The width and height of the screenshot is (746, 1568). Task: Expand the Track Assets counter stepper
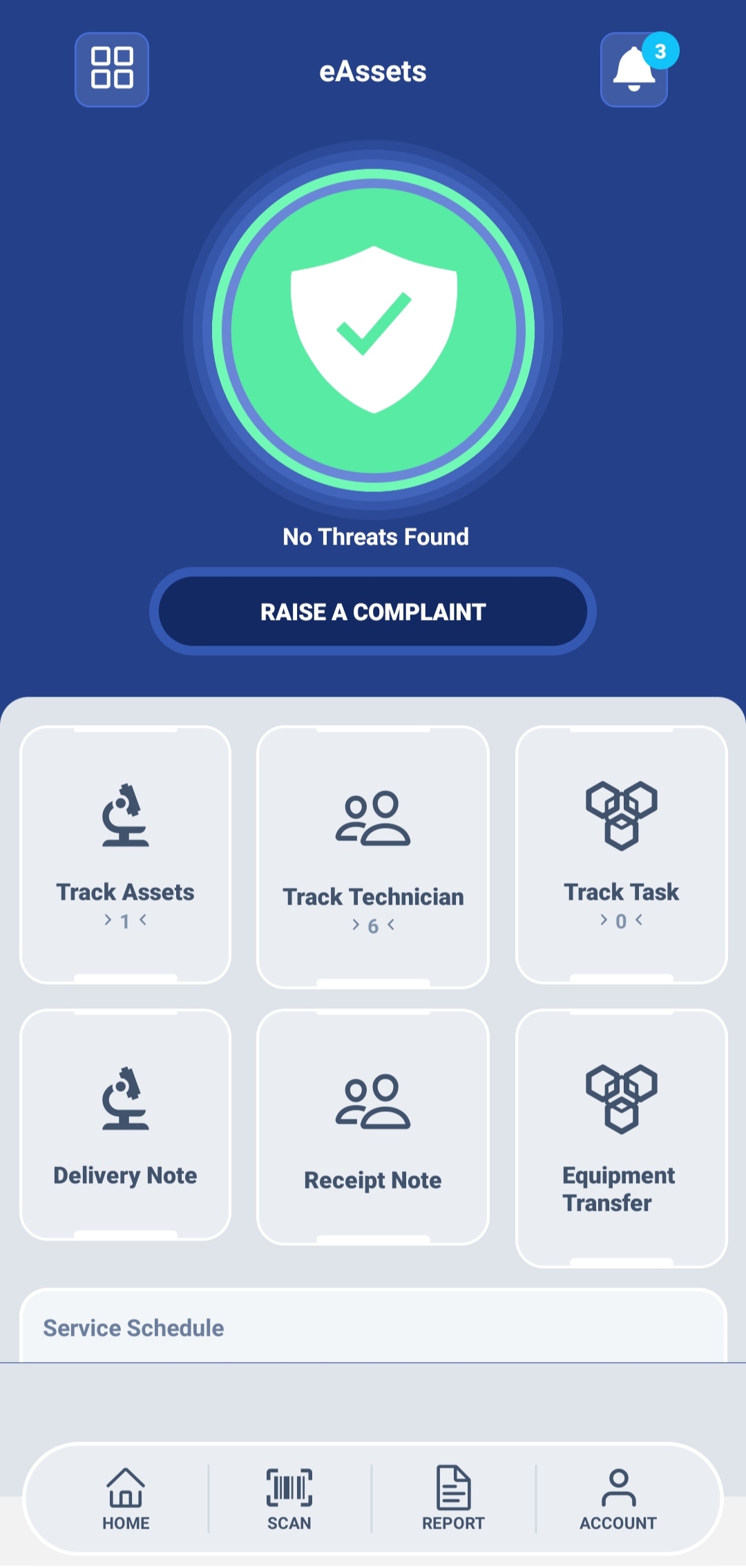pos(125,920)
